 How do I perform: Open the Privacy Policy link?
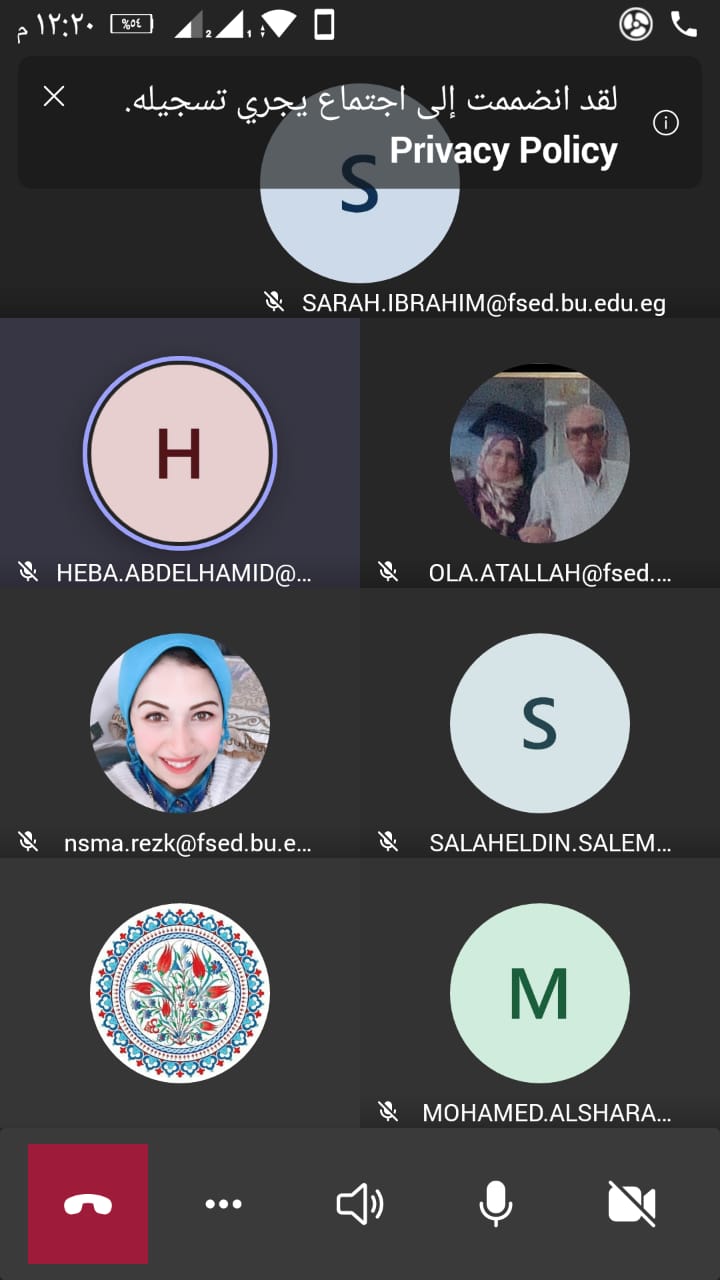tap(503, 151)
